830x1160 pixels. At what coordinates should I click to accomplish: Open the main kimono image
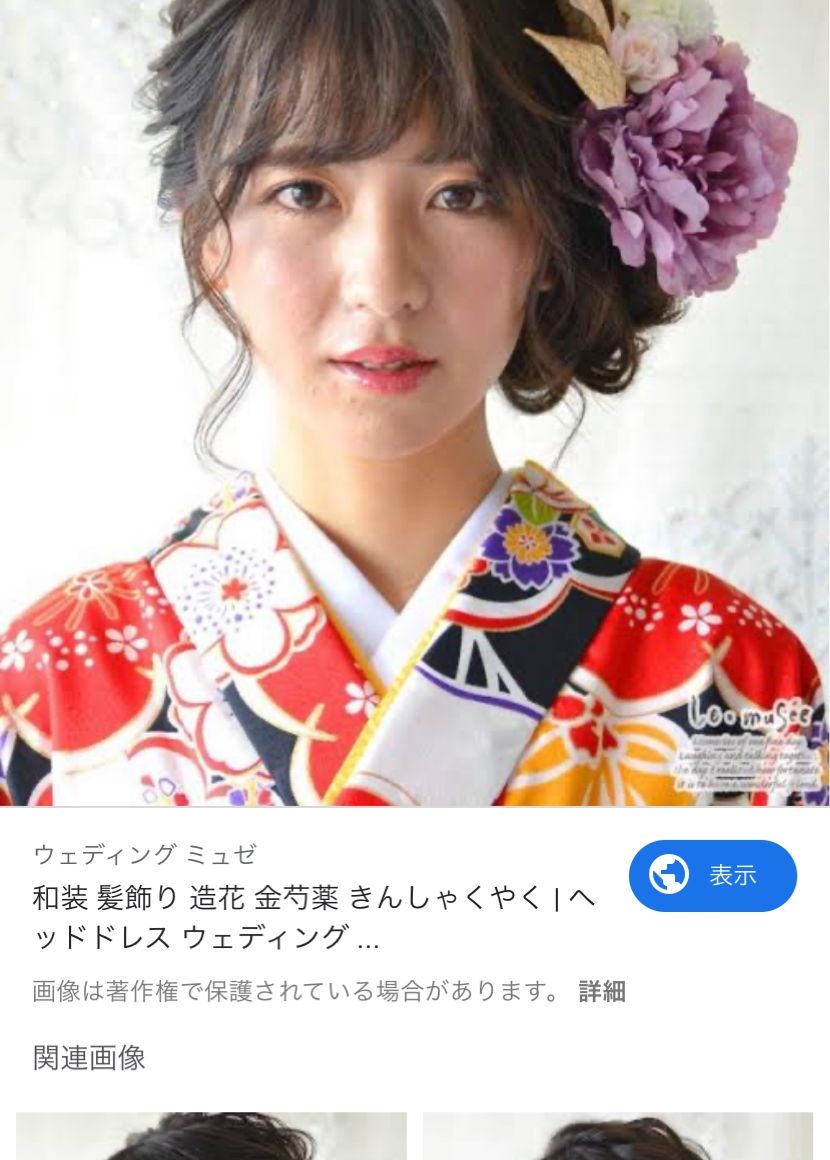pos(415,400)
